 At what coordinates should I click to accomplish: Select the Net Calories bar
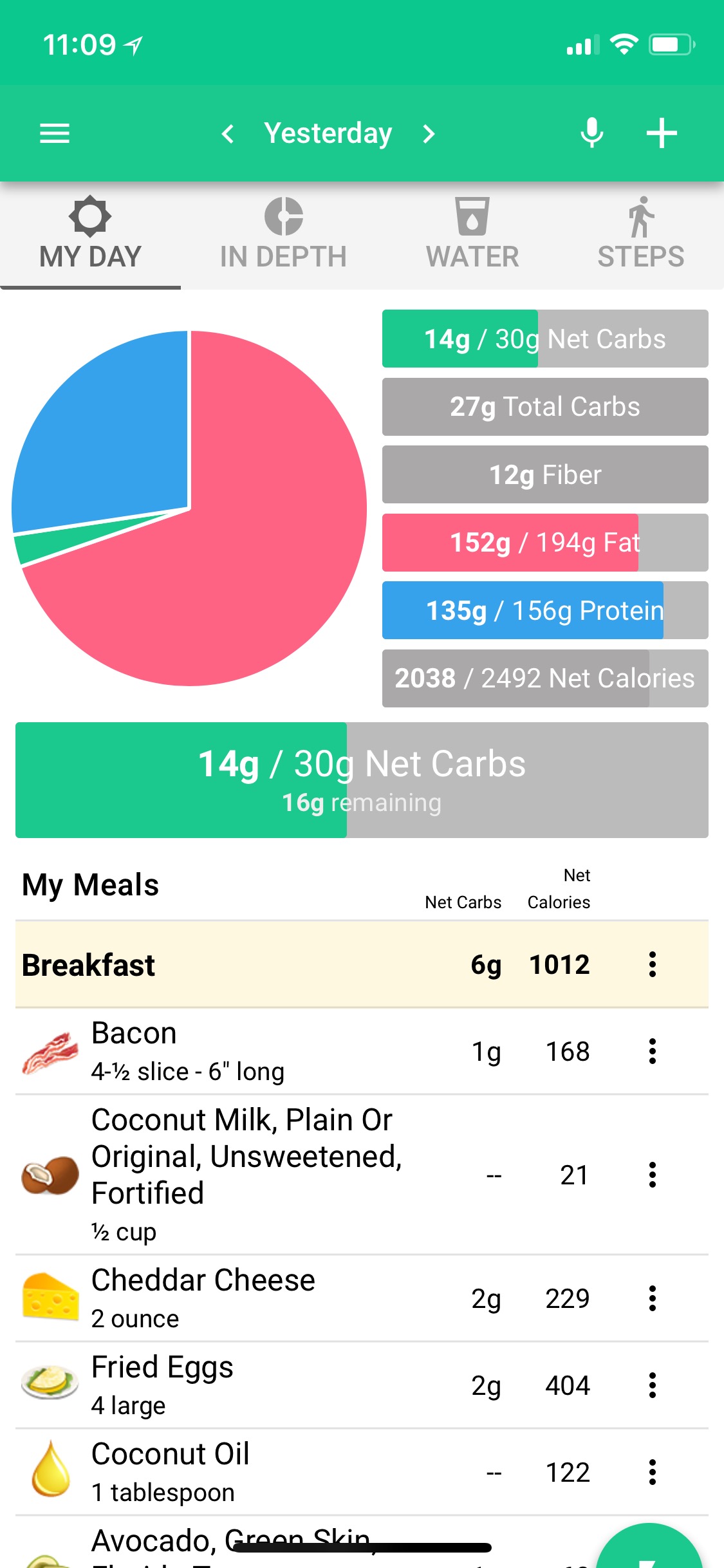pyautogui.click(x=545, y=678)
